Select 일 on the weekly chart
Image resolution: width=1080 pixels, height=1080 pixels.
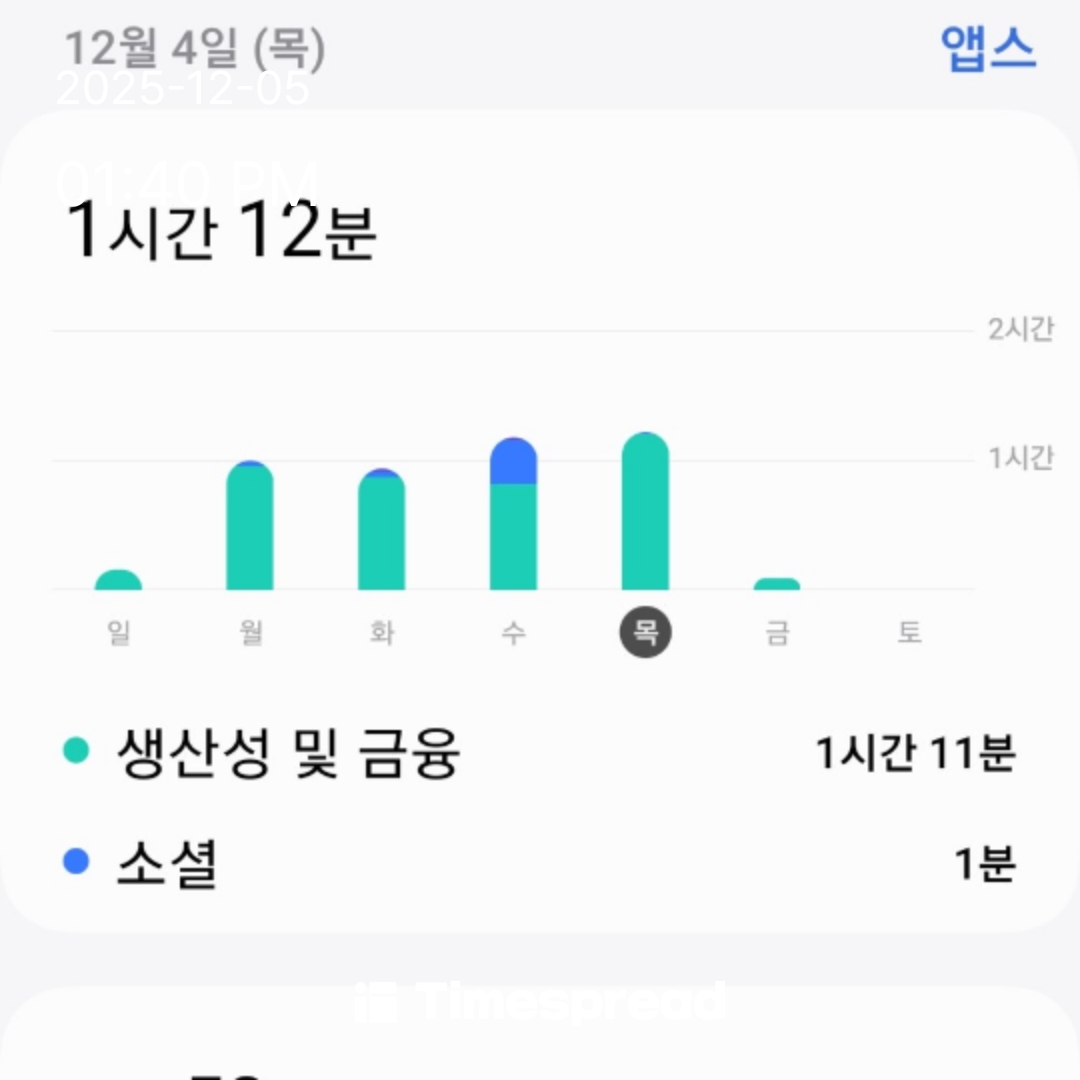pos(119,633)
